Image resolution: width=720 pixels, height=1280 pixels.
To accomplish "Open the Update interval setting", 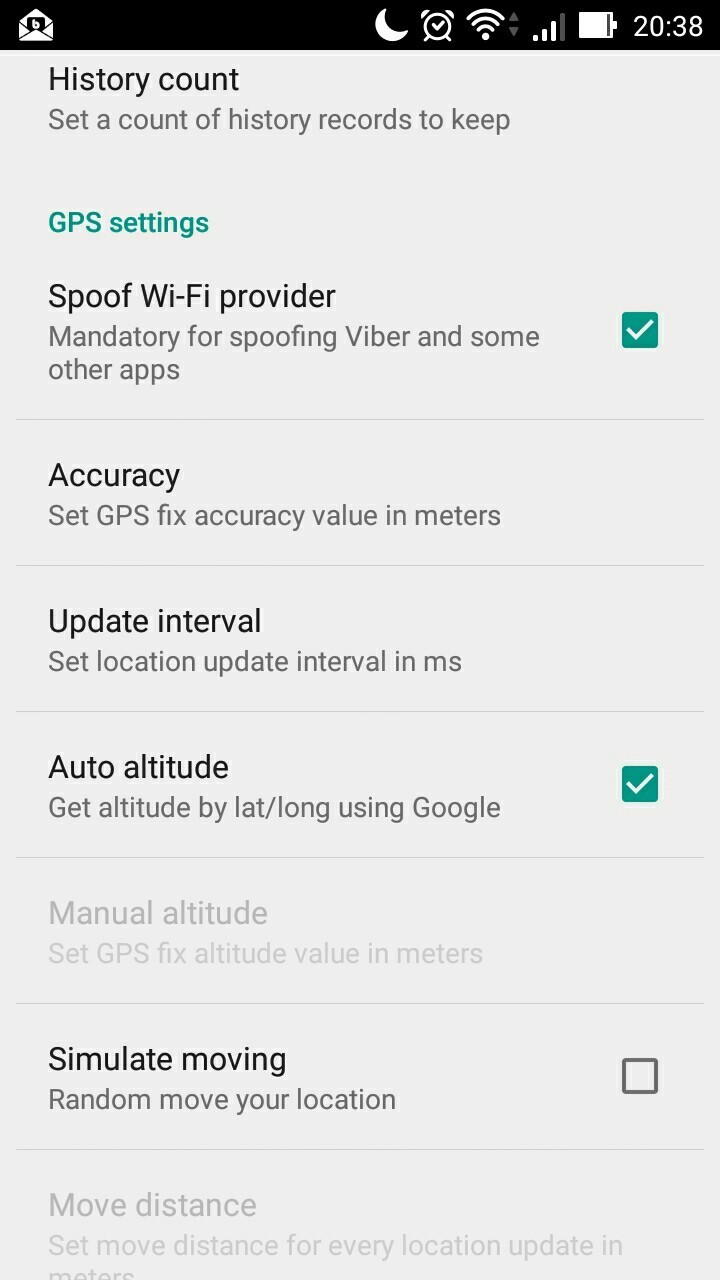I will click(x=255, y=640).
